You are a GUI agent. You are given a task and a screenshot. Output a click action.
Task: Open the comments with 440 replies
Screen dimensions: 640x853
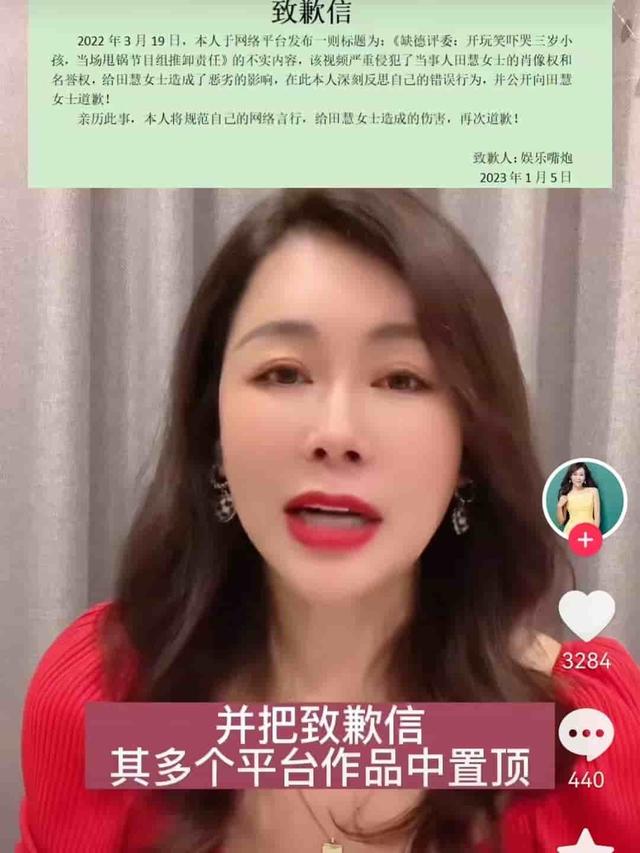tap(586, 737)
